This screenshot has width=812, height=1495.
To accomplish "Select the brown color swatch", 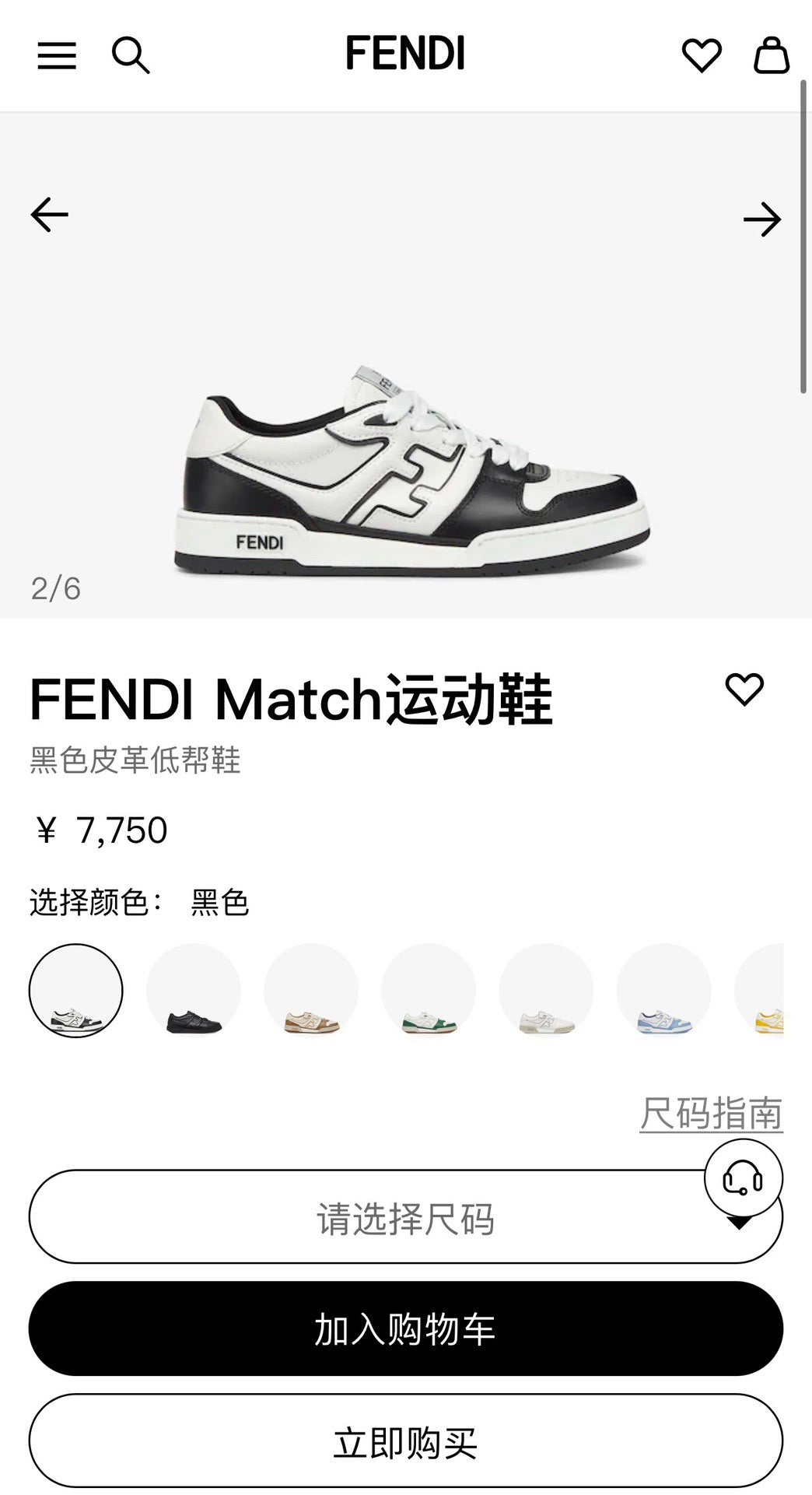I will [311, 991].
